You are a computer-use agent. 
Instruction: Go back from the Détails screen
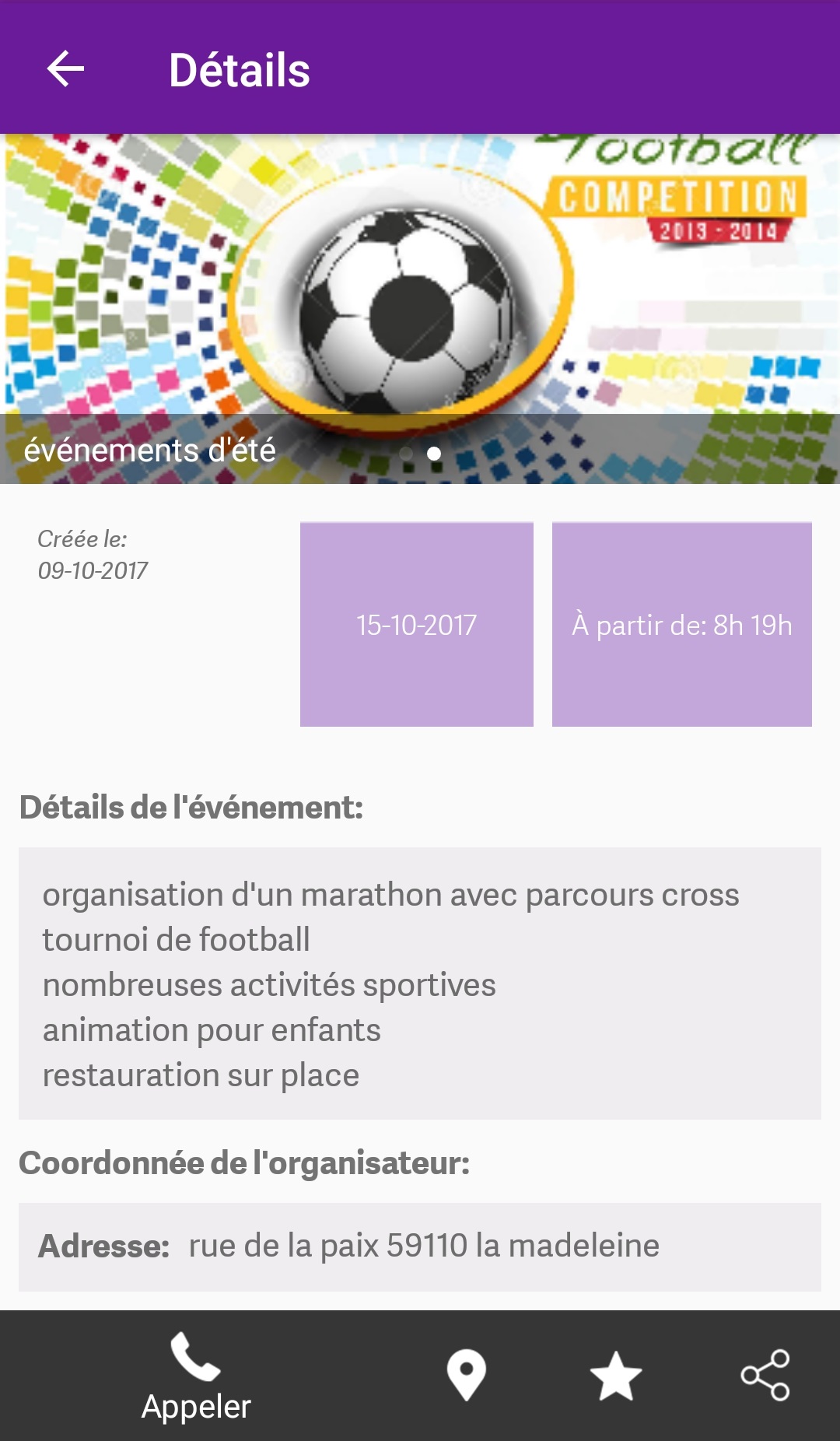[66, 69]
